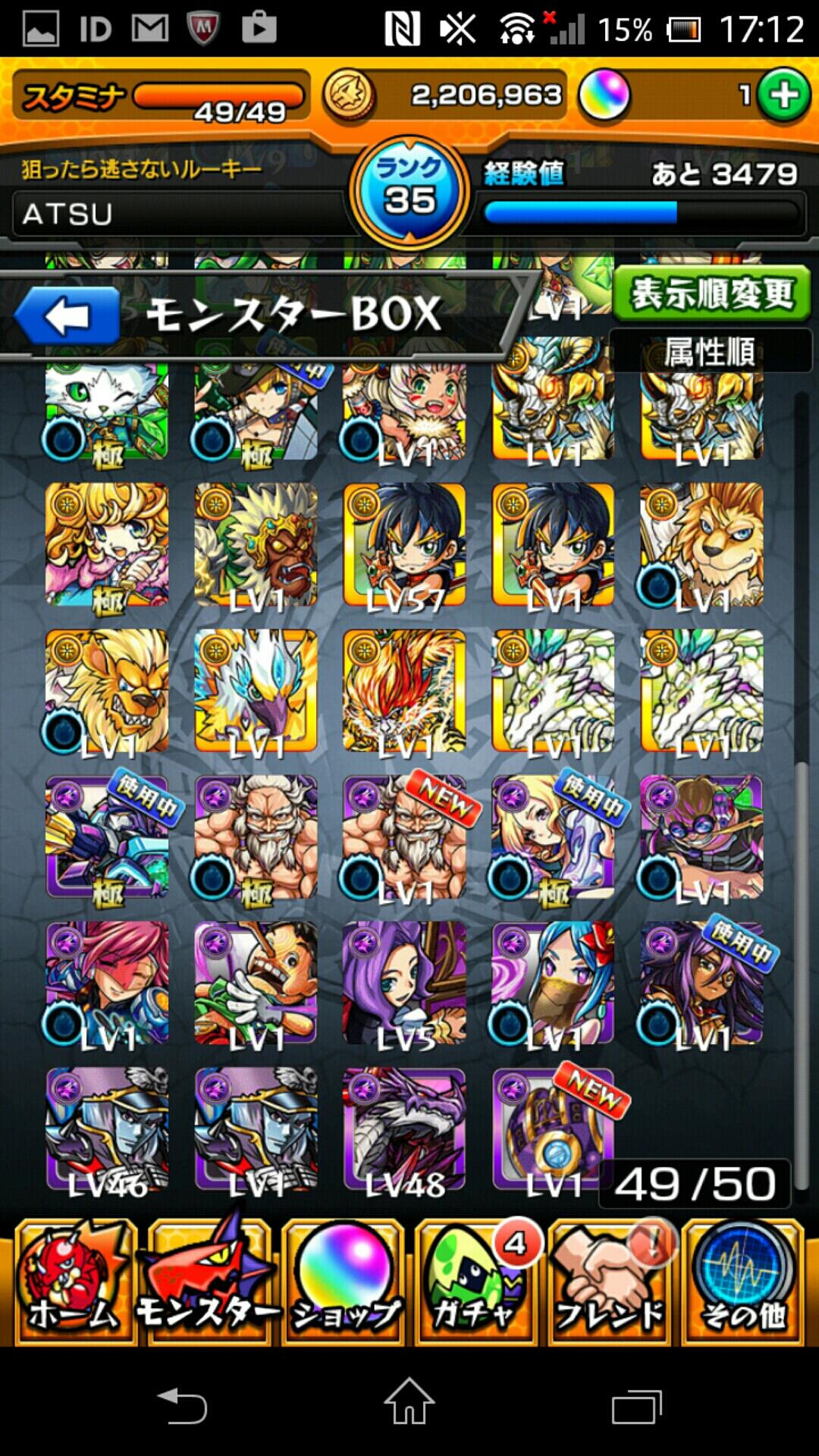The height and width of the screenshot is (1456, 819).
Task: Go back using the blue arrow button
Action: [x=67, y=315]
